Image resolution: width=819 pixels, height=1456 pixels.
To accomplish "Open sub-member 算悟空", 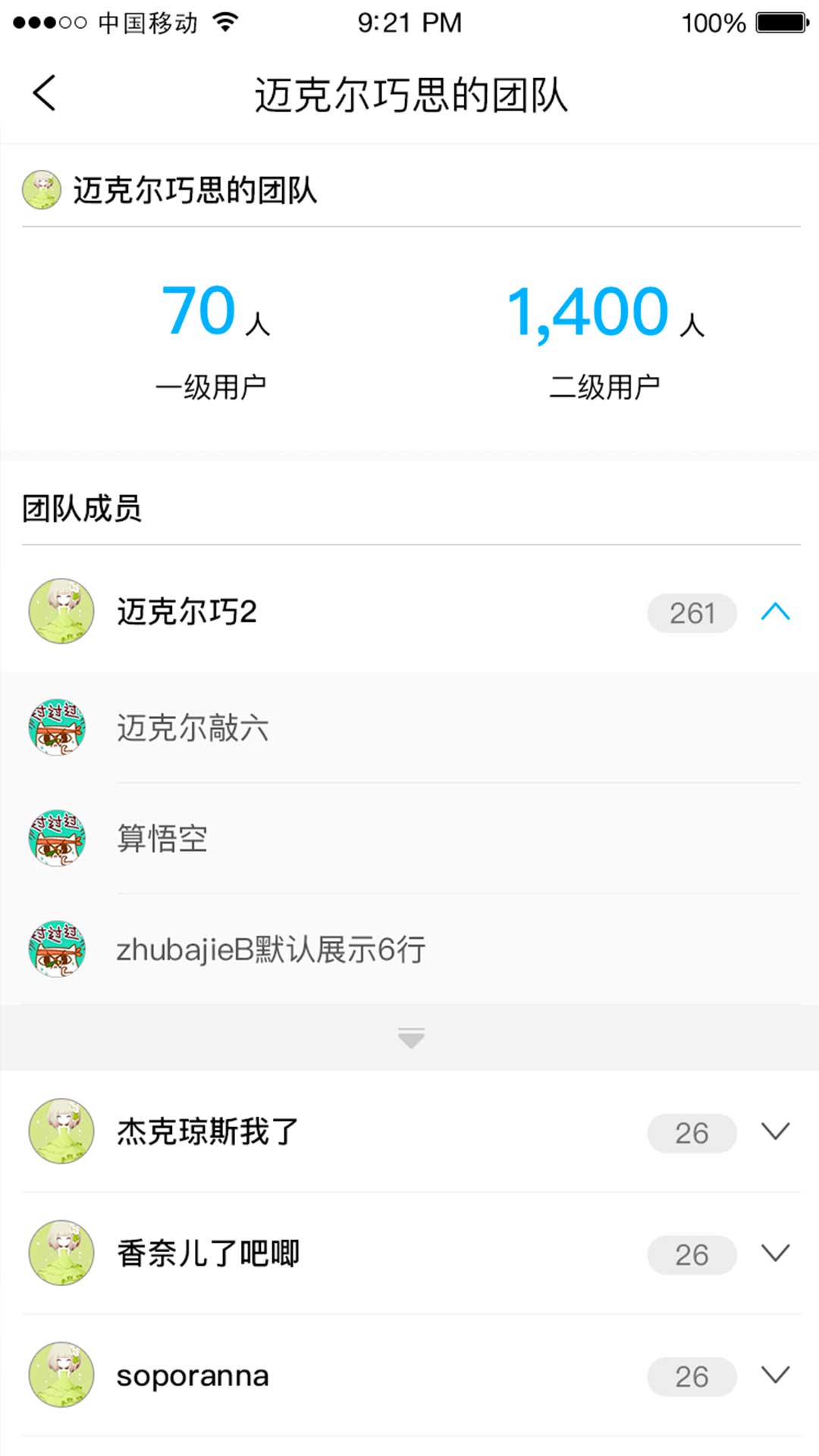I will pos(162,839).
